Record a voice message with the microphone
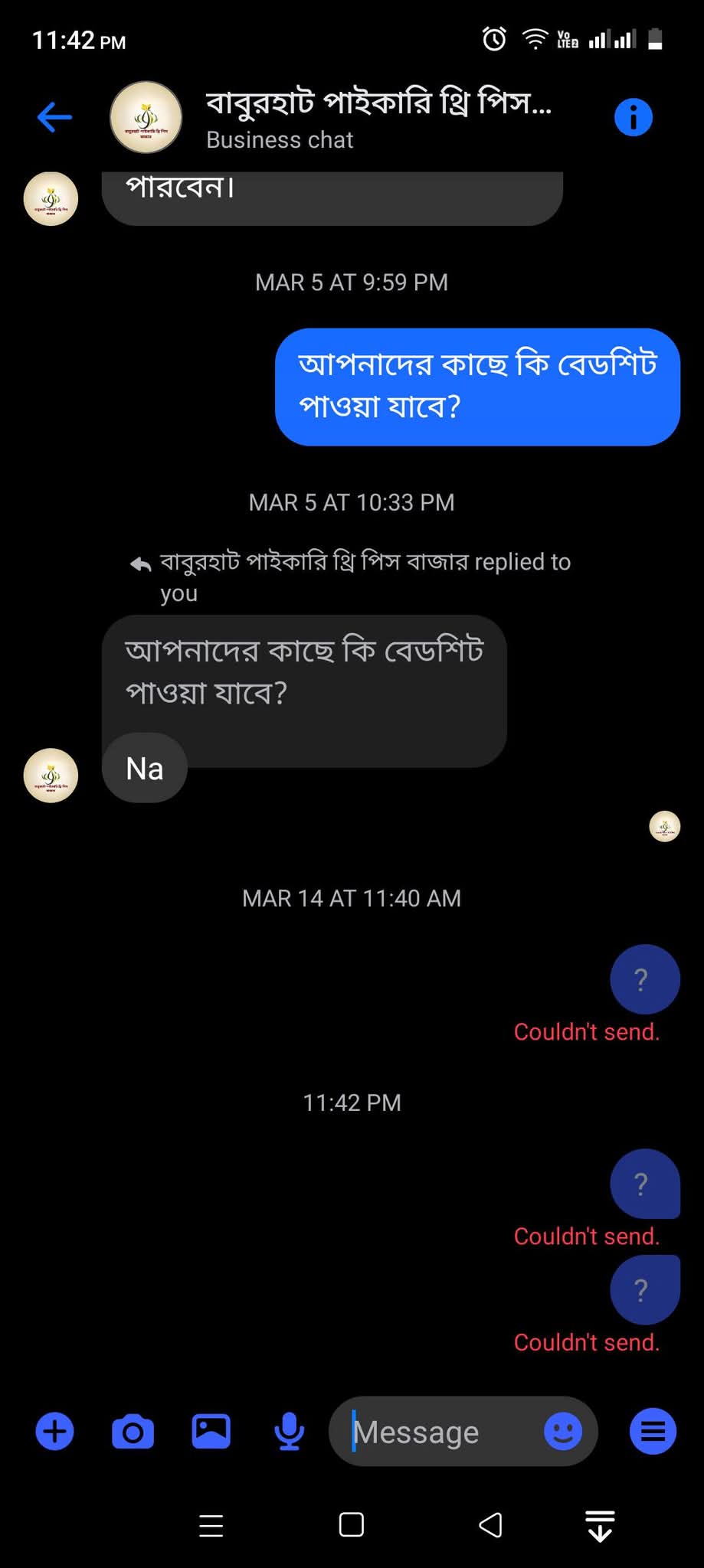Image resolution: width=704 pixels, height=1568 pixels. coord(289,1431)
